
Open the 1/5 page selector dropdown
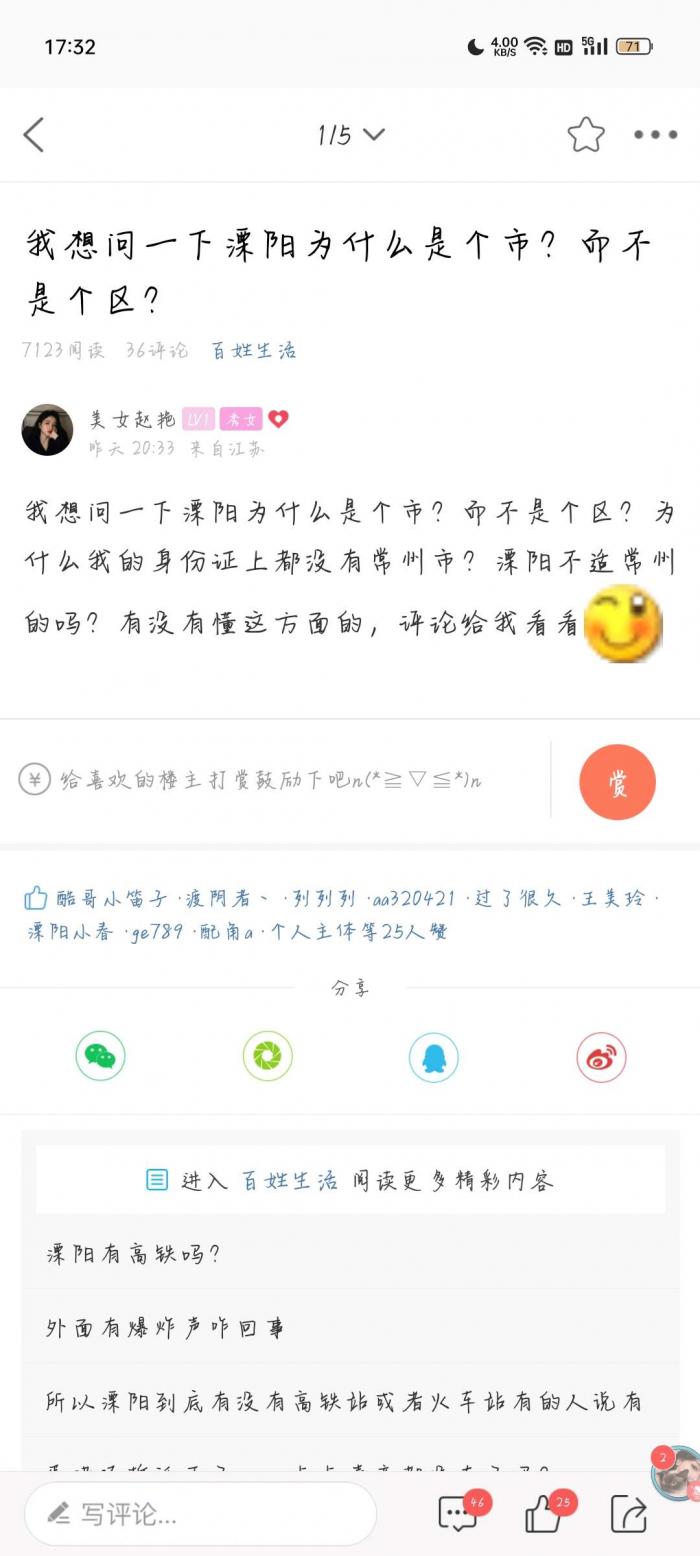(x=350, y=135)
